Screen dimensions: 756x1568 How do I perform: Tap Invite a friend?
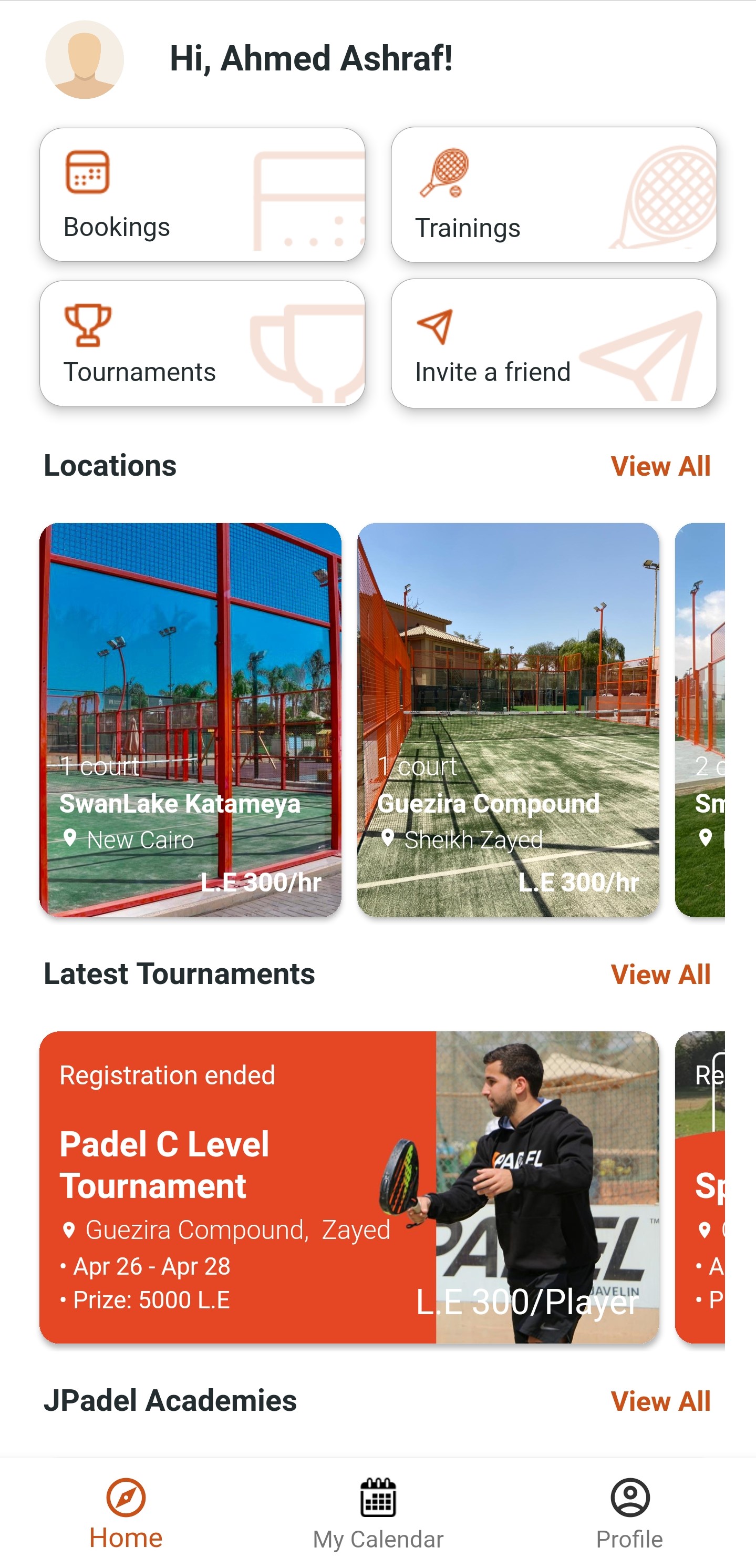(x=553, y=343)
